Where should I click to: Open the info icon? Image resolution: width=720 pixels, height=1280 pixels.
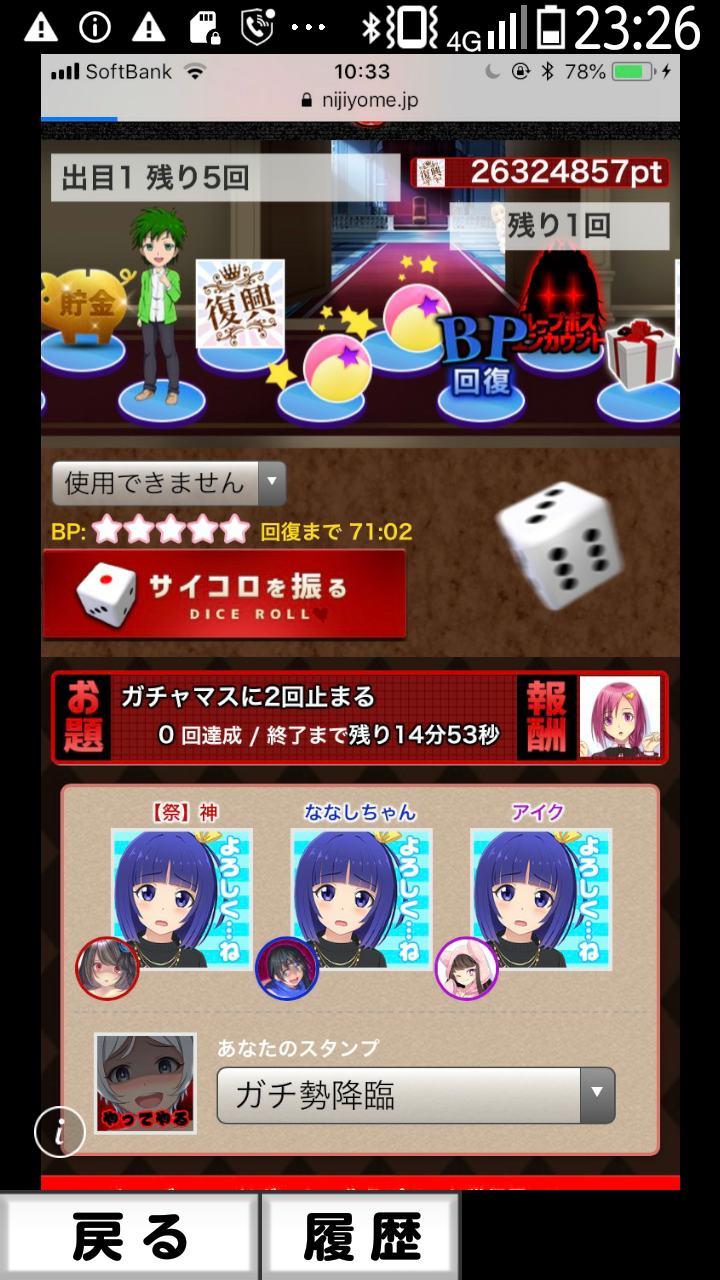[x=60, y=1132]
